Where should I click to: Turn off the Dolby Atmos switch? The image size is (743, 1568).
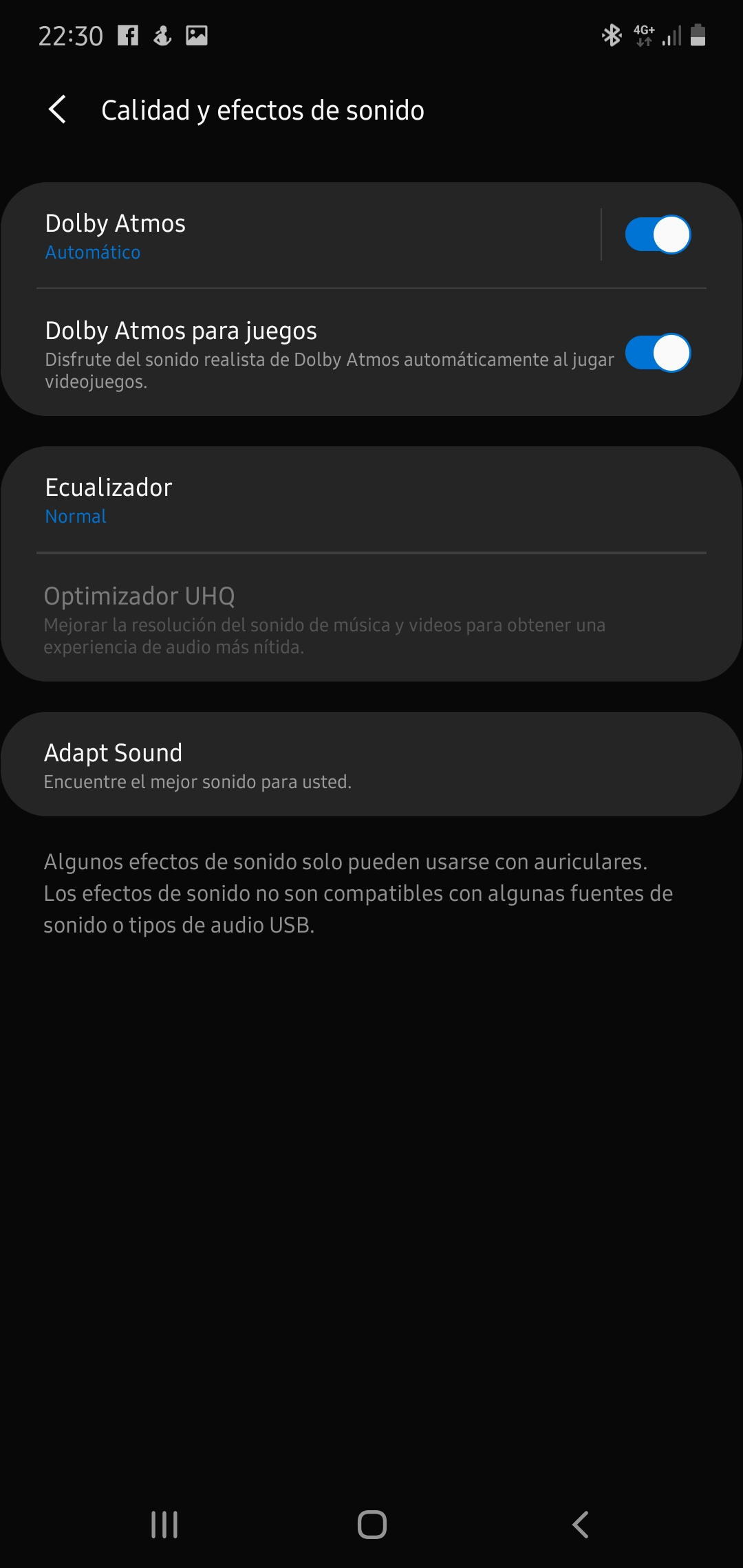[x=658, y=235]
